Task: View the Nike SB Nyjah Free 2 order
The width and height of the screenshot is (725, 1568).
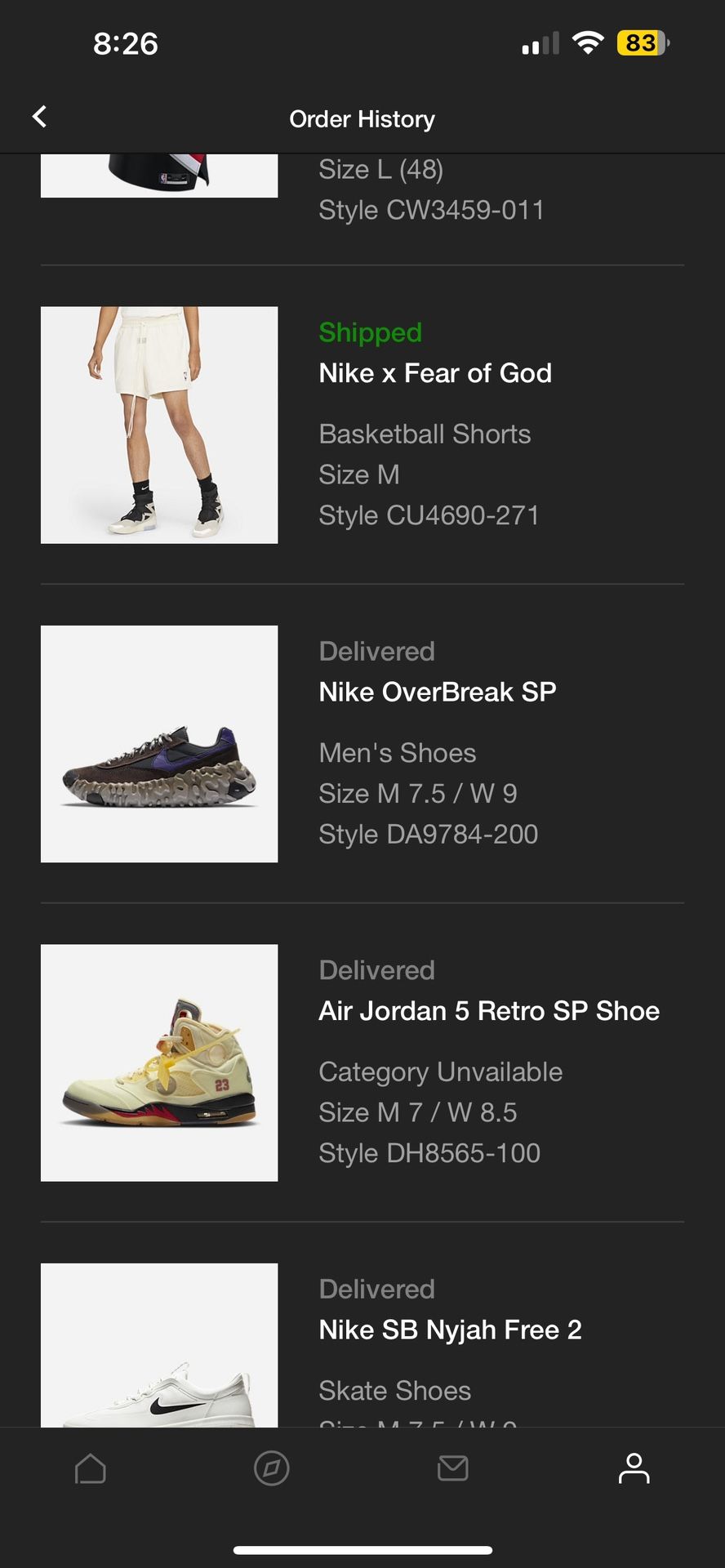Action: (450, 1330)
